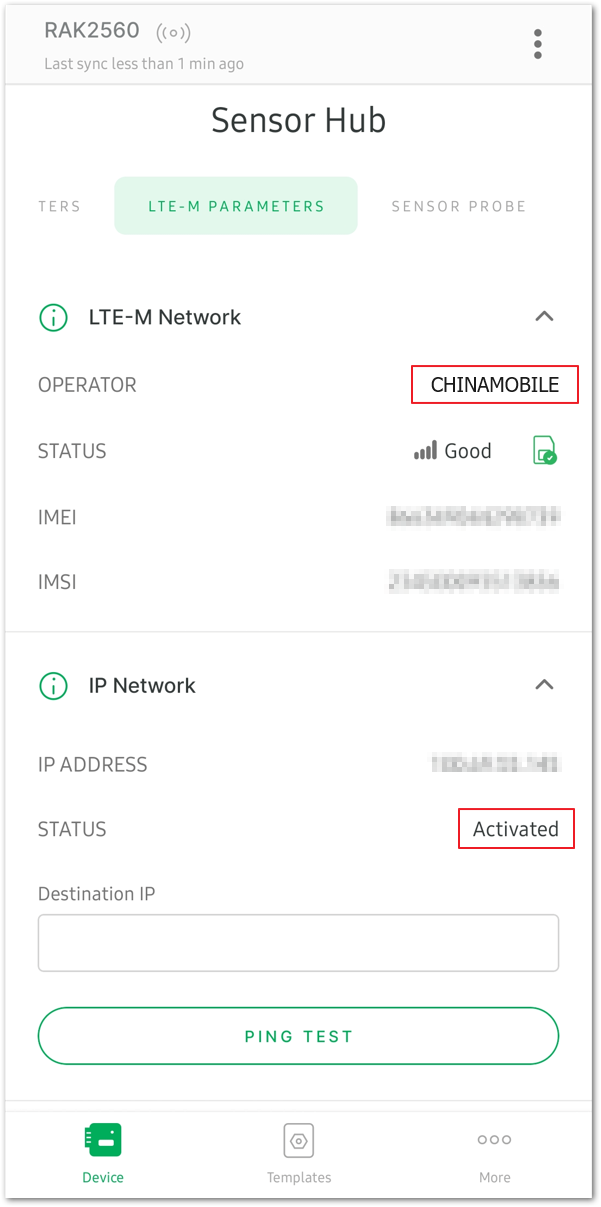Show info for IP Network
The width and height of the screenshot is (601, 1207).
[53, 686]
